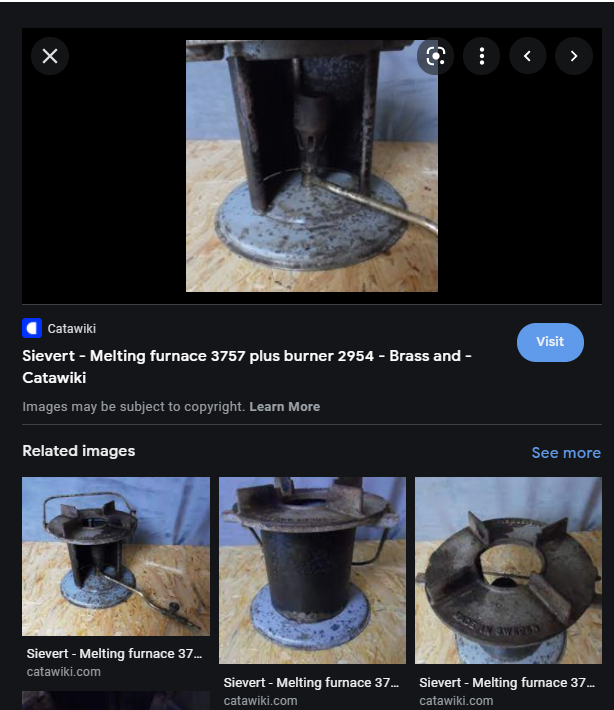The height and width of the screenshot is (710, 614).
Task: Search this image with Lens
Action: (435, 56)
